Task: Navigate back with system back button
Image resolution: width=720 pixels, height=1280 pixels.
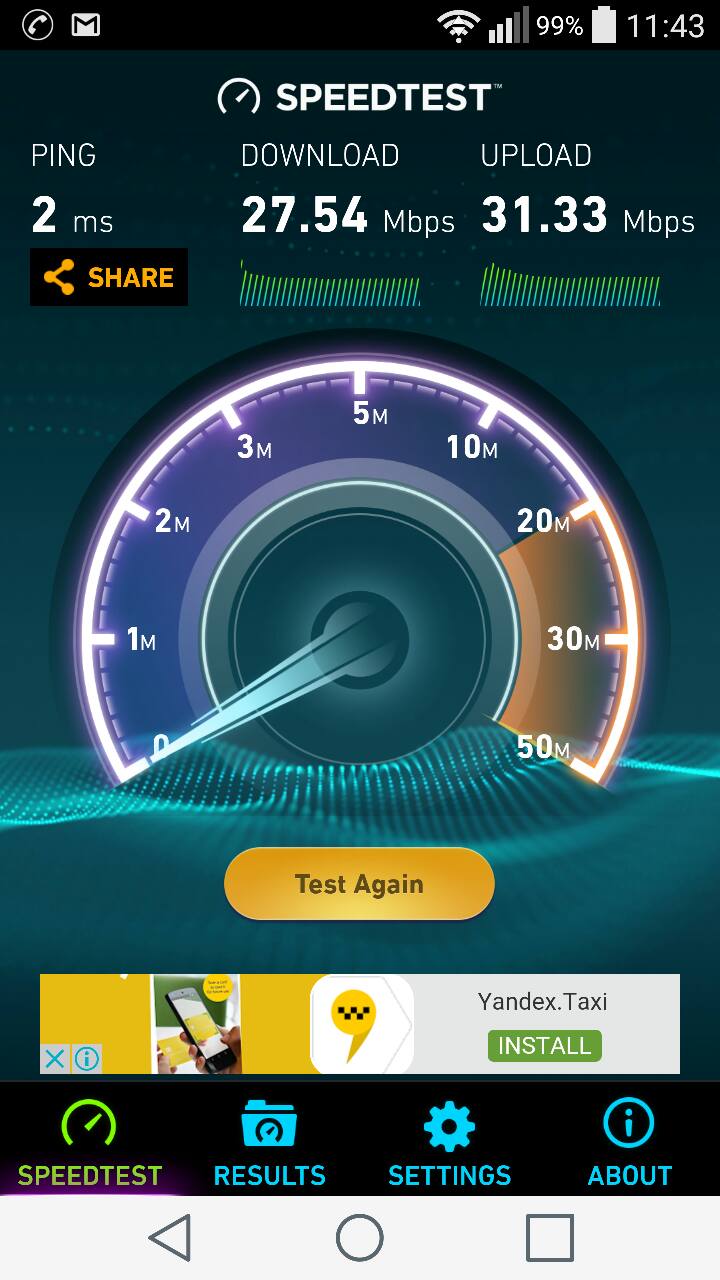Action: point(170,1238)
